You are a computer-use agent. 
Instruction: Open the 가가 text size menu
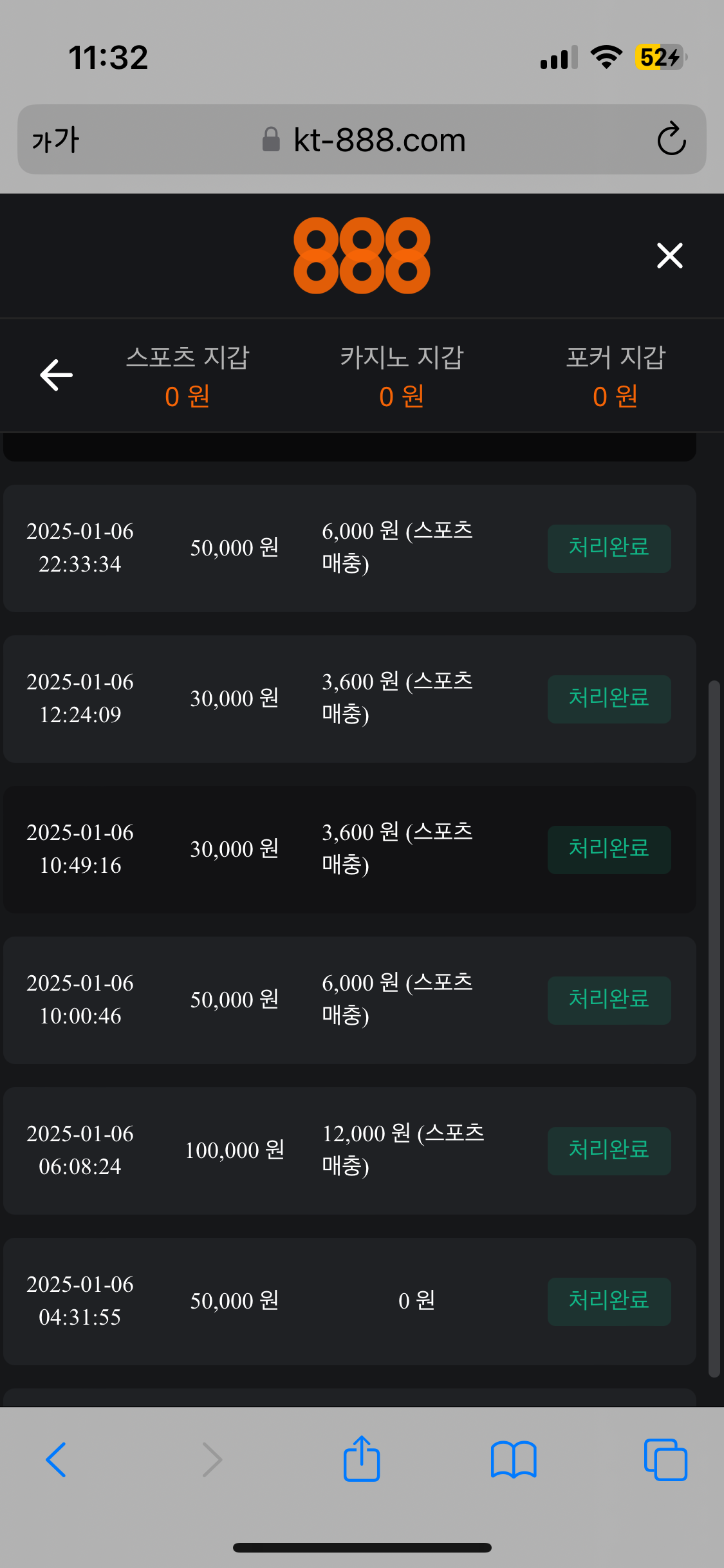[x=55, y=140]
